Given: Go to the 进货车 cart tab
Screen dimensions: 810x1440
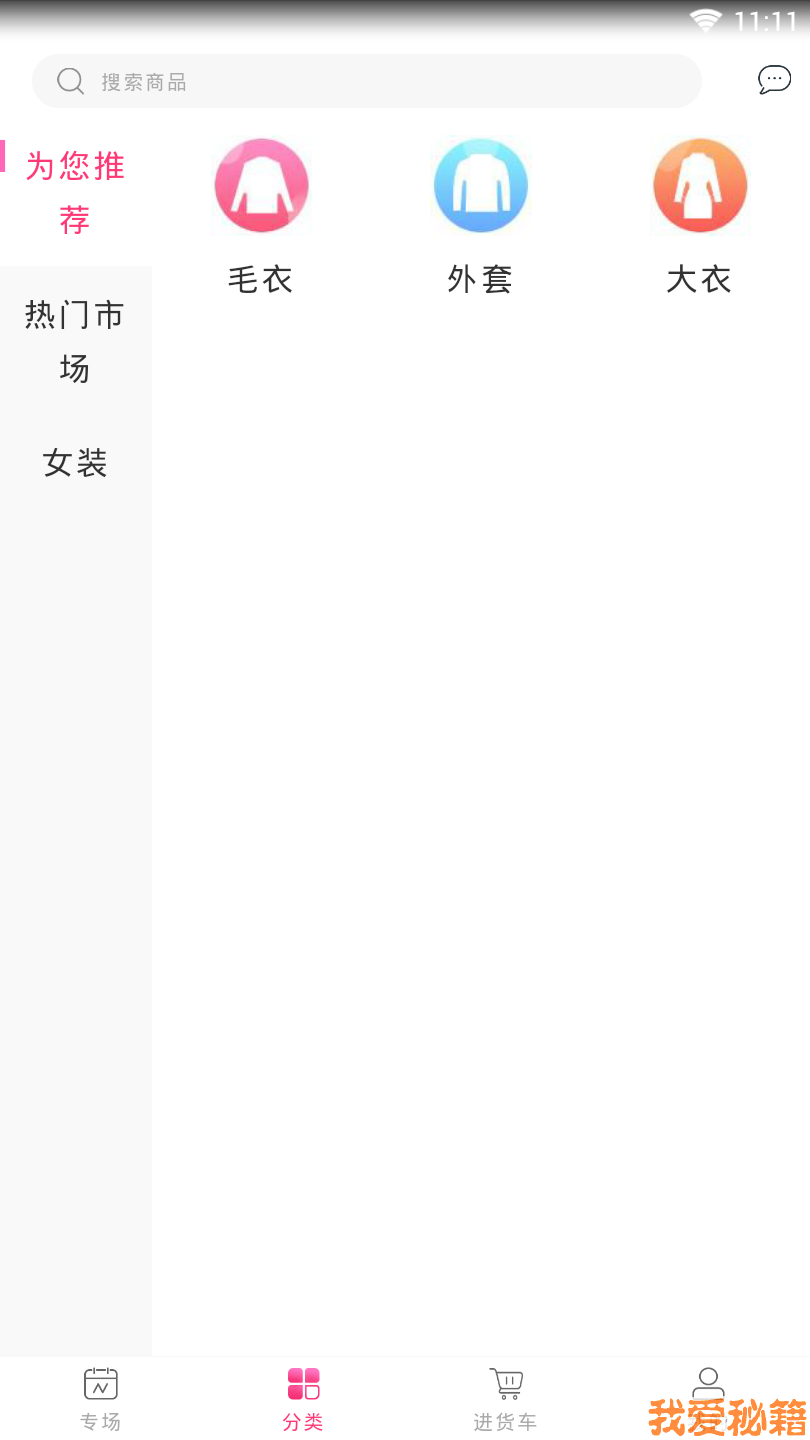Looking at the screenshot, I should [x=506, y=1398].
